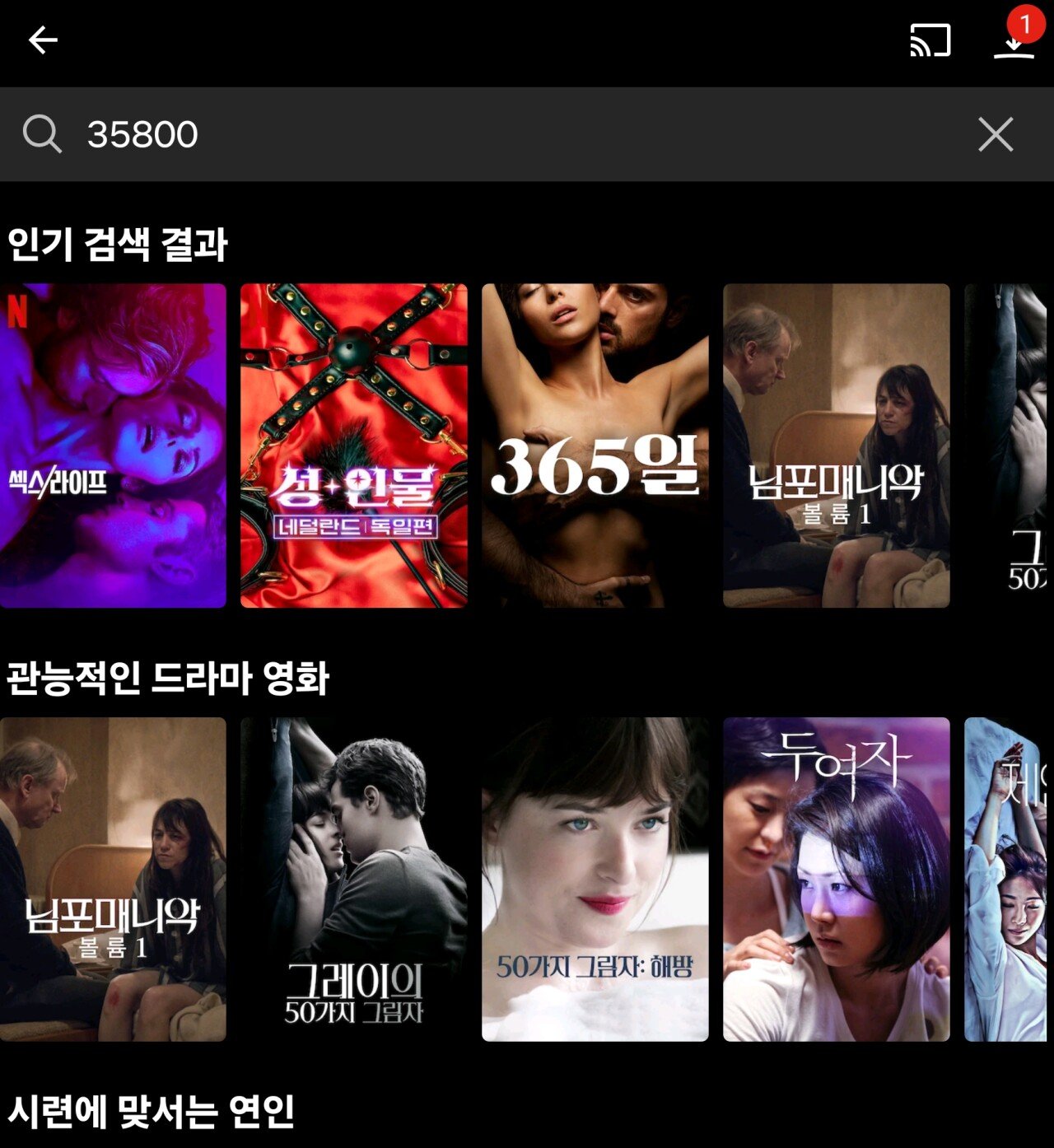Viewport: 1054px width, 1148px height.
Task: Open the 그레이의 50가지 그림자 tile
Action: [x=354, y=879]
